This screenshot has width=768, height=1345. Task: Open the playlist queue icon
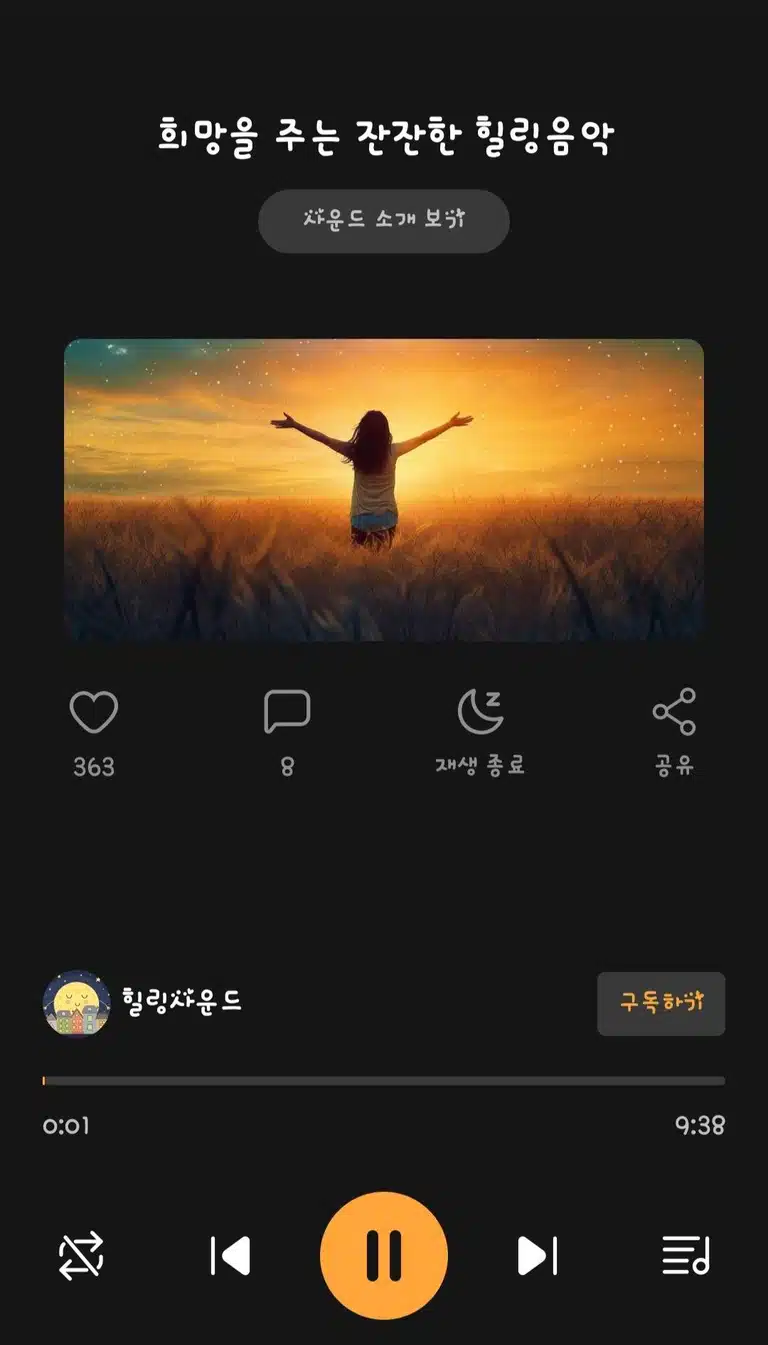[686, 1256]
